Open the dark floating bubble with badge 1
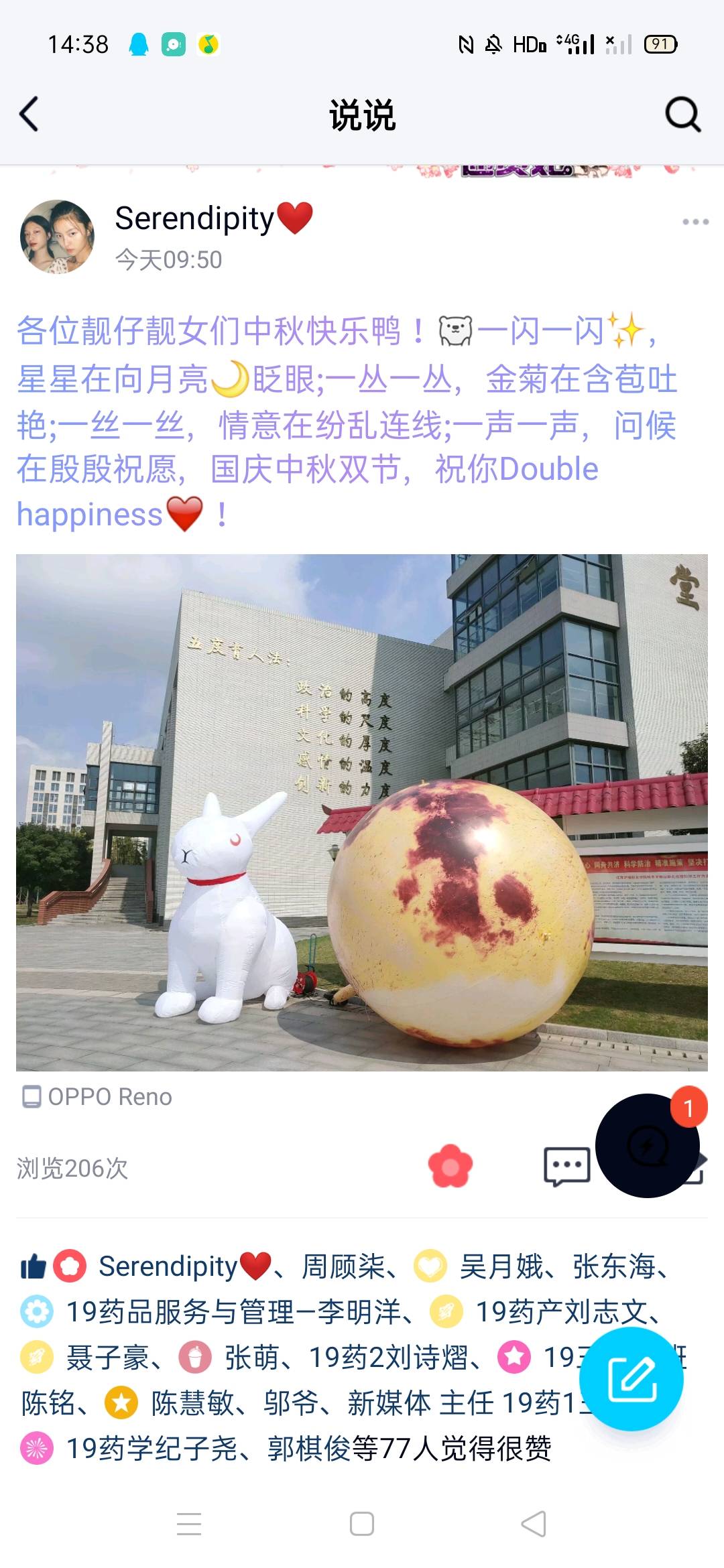Image resolution: width=724 pixels, height=1568 pixels. 648,1146
